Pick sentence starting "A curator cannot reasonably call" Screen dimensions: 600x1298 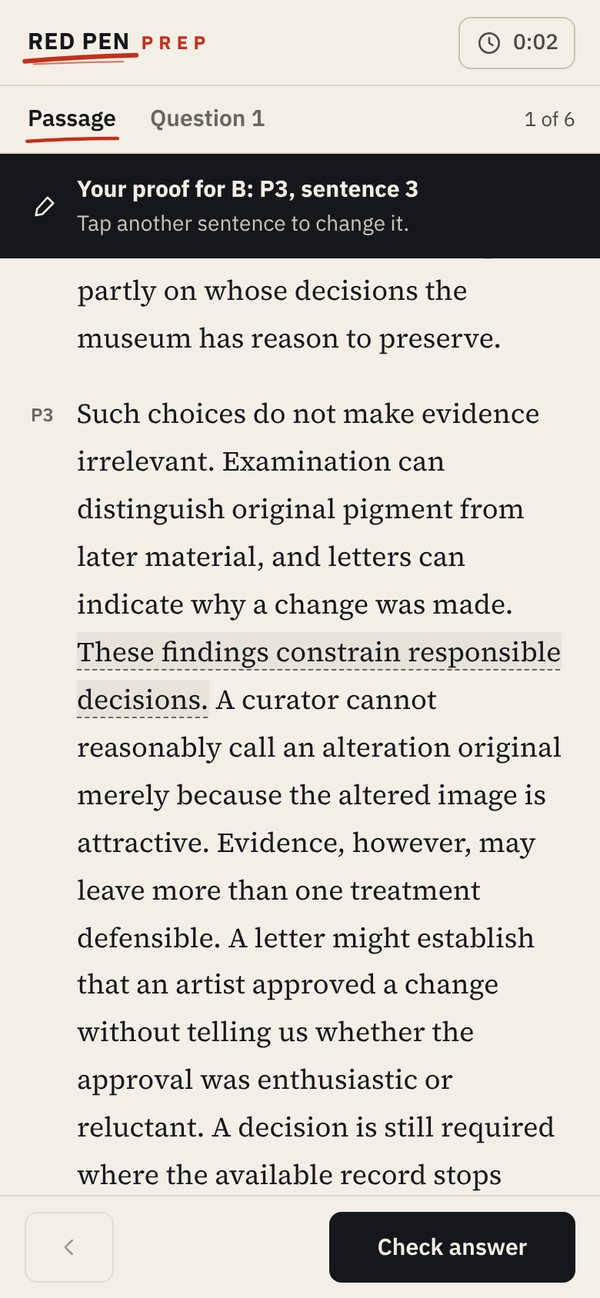pyautogui.click(x=318, y=771)
